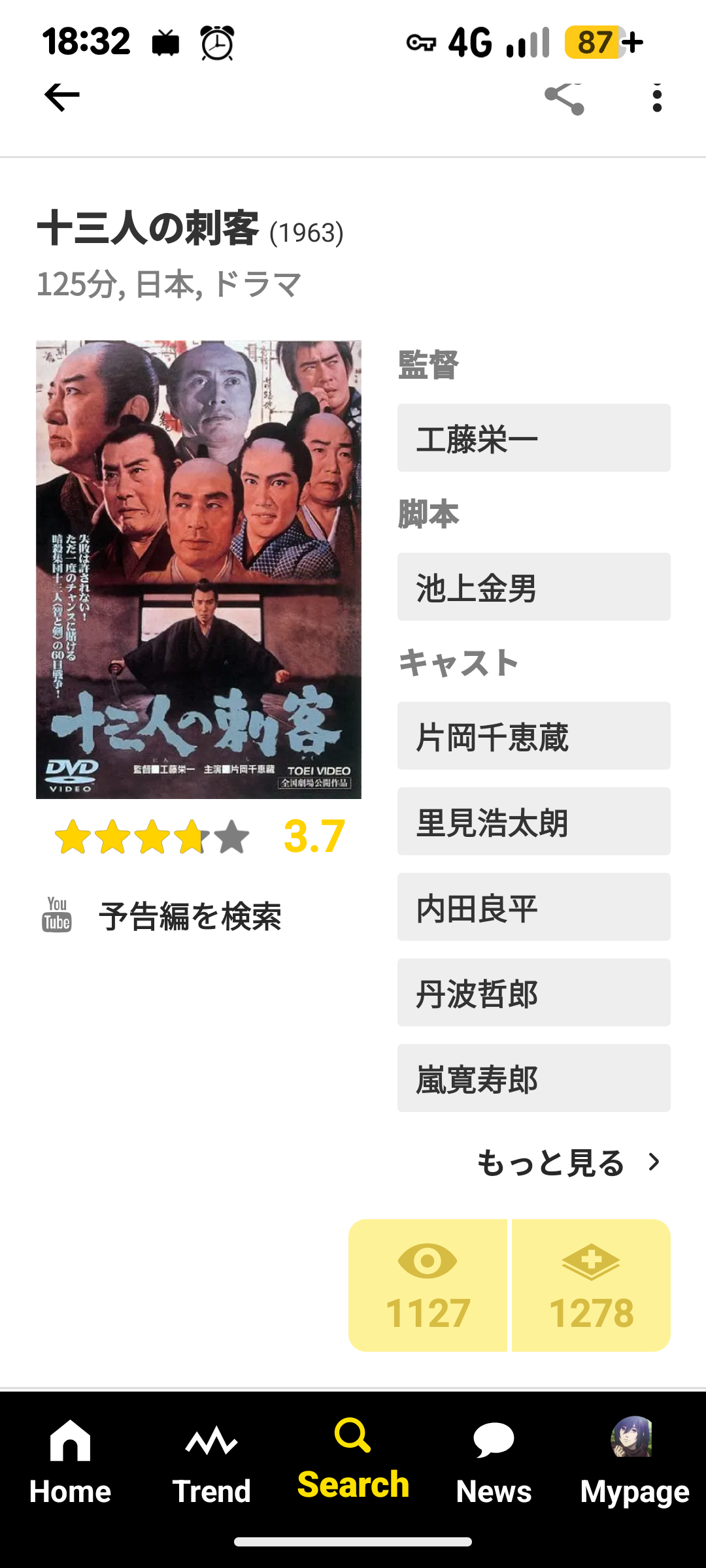Share this movie page

coord(564,99)
